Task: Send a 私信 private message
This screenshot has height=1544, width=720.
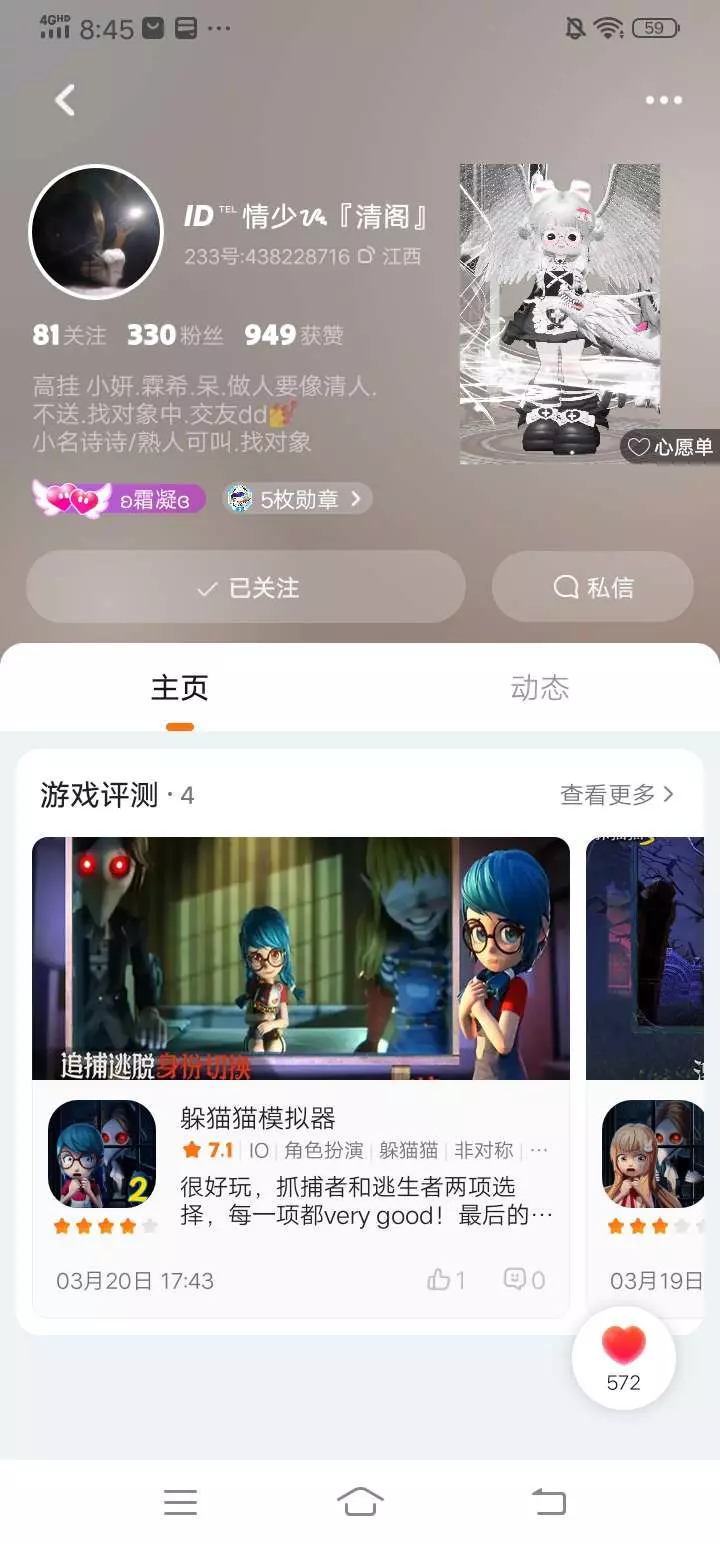Action: [x=593, y=587]
